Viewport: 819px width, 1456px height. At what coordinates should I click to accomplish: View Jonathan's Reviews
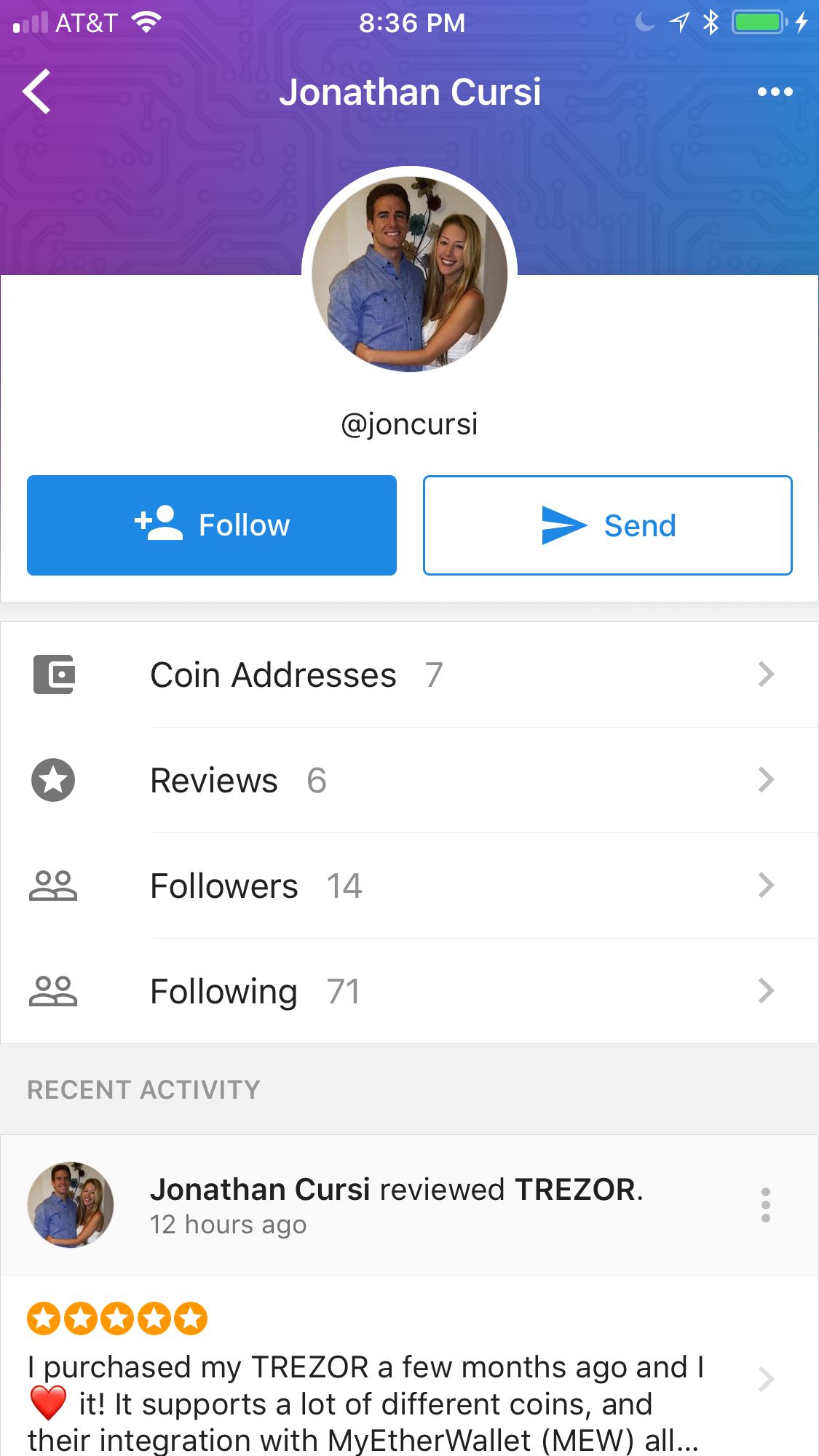pyautogui.click(x=409, y=780)
